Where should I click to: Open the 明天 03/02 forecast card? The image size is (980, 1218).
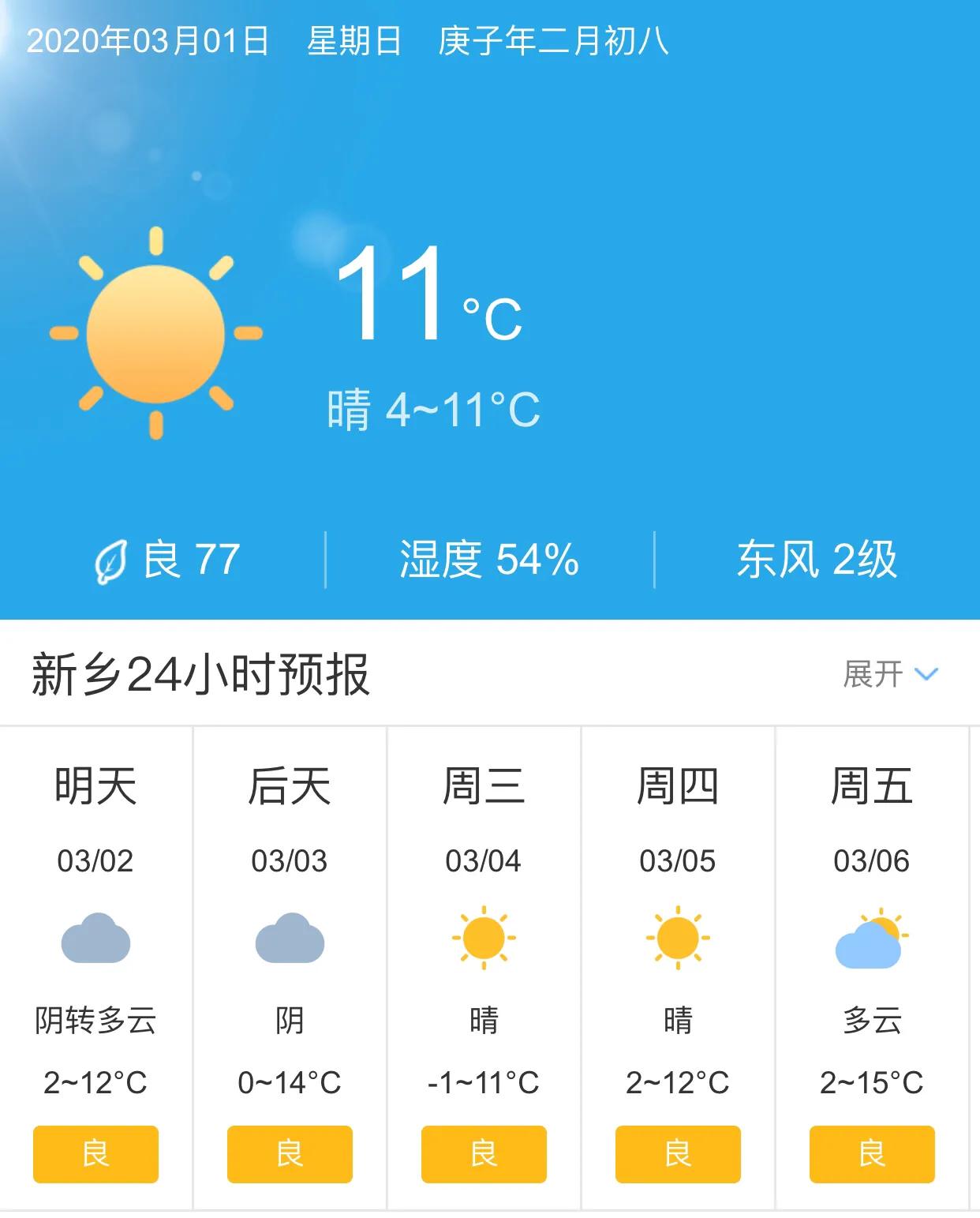pyautogui.click(x=95, y=967)
